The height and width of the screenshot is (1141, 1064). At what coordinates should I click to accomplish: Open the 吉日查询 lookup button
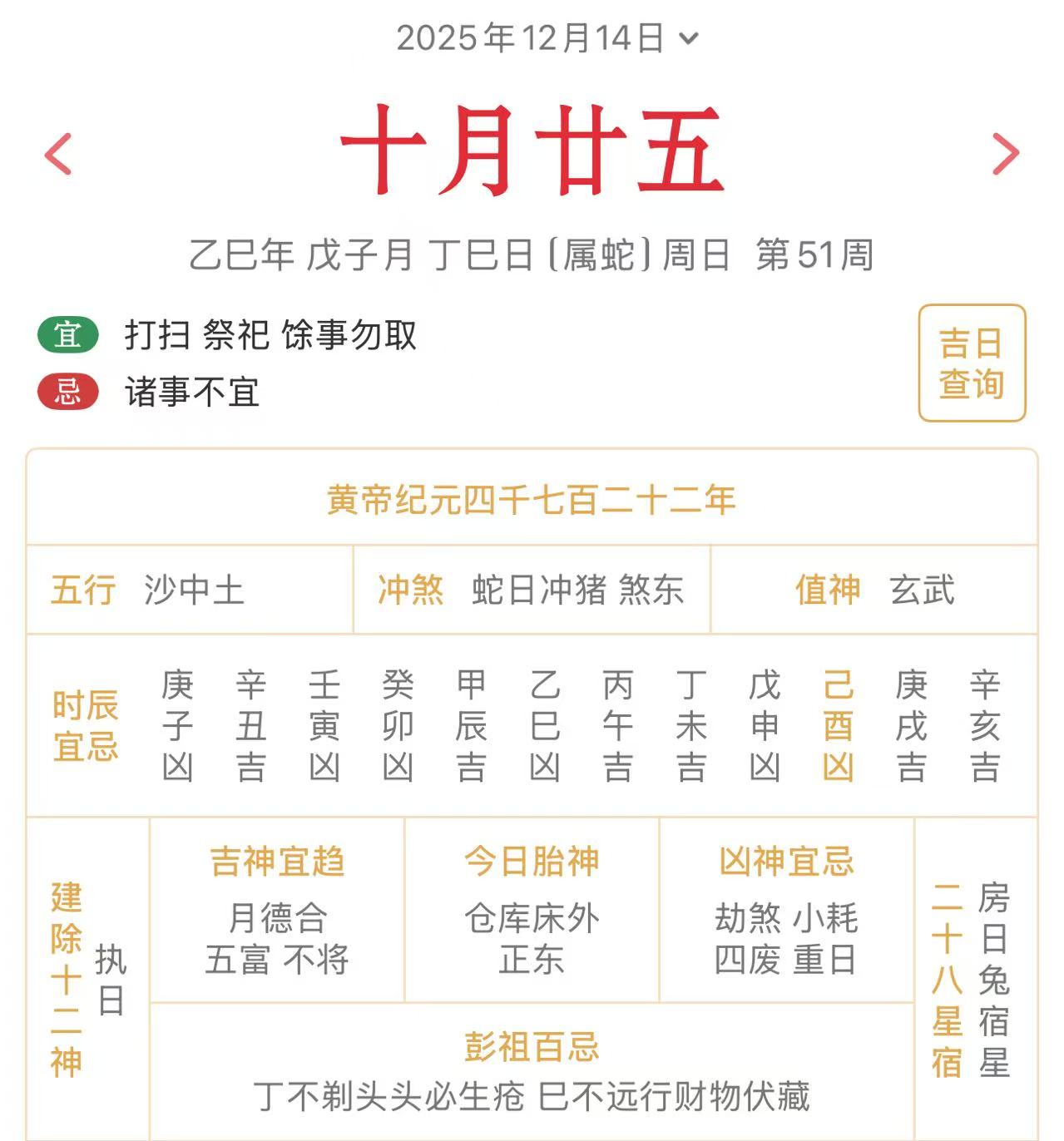tap(971, 363)
